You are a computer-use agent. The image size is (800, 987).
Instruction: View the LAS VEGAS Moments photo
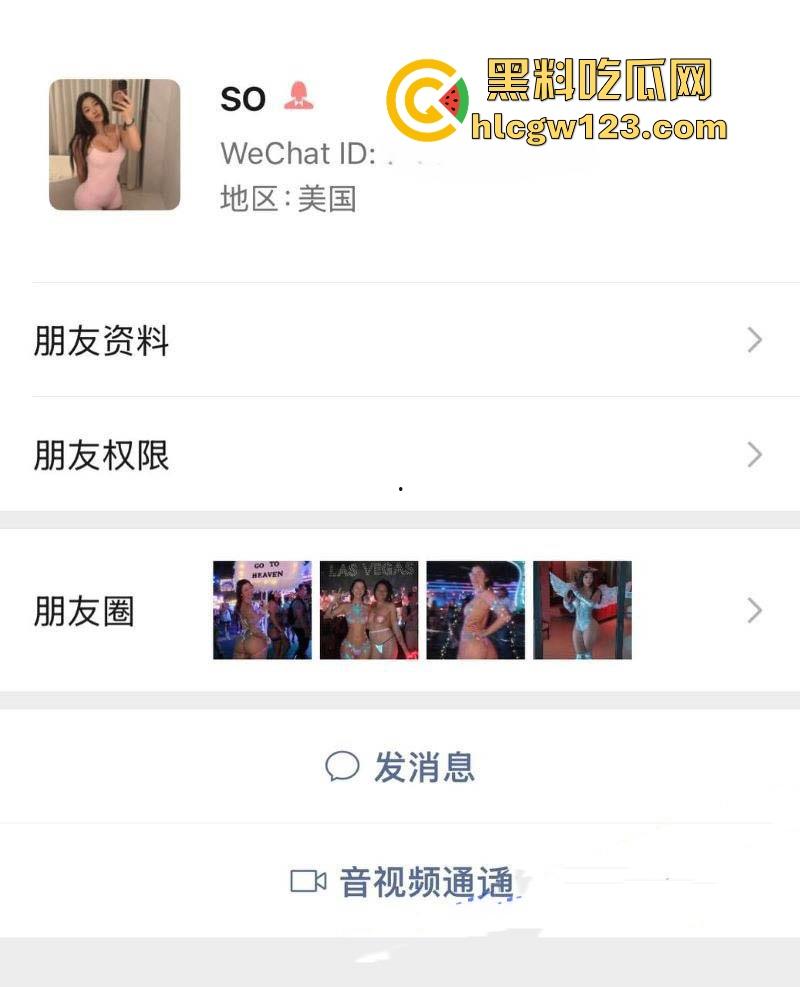(371, 610)
